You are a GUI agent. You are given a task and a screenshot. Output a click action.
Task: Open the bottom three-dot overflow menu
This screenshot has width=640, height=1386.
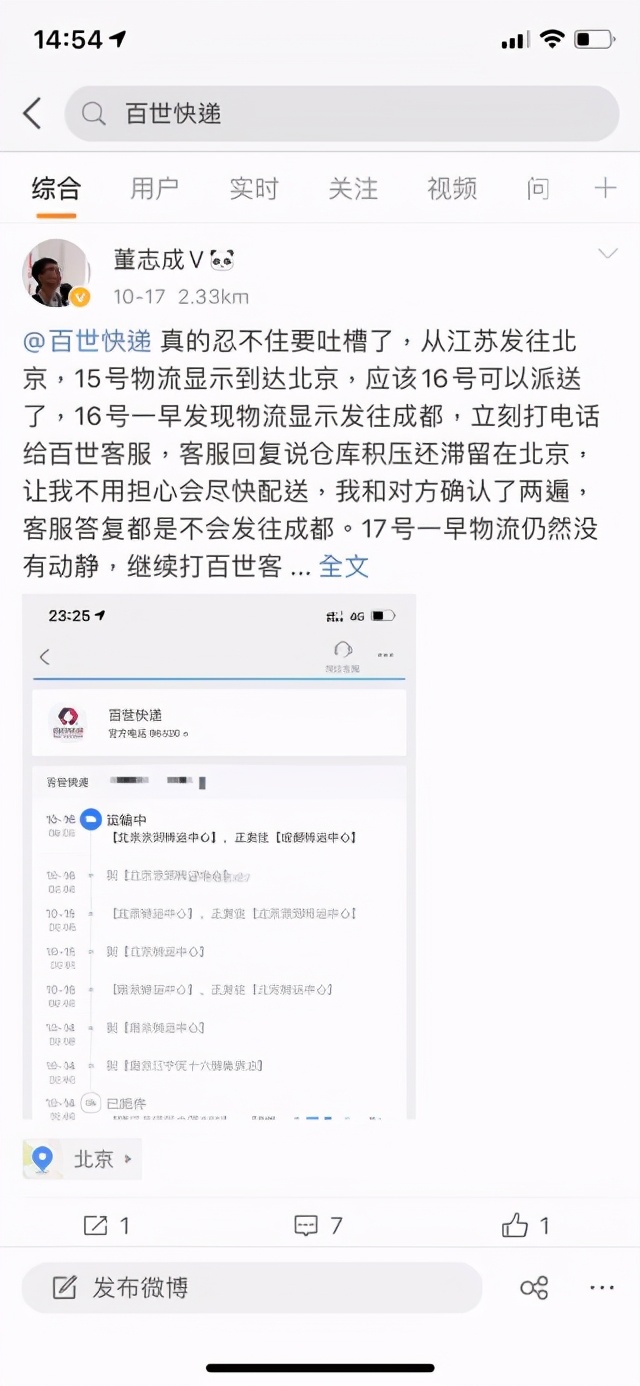click(602, 1287)
